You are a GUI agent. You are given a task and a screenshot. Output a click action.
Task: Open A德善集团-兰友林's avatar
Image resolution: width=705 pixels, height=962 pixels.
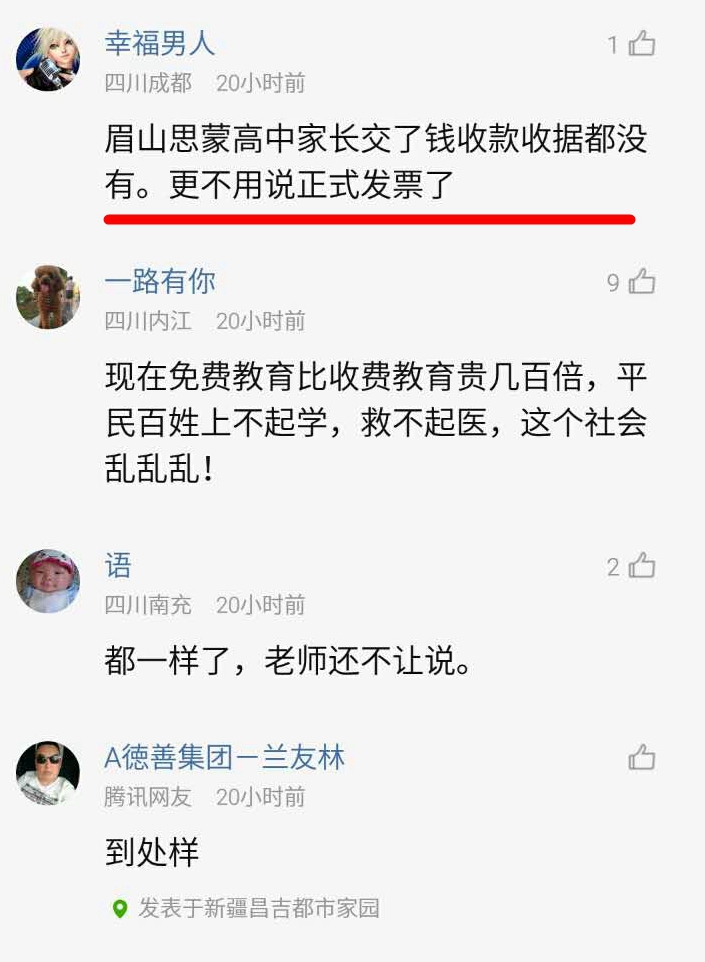point(48,773)
